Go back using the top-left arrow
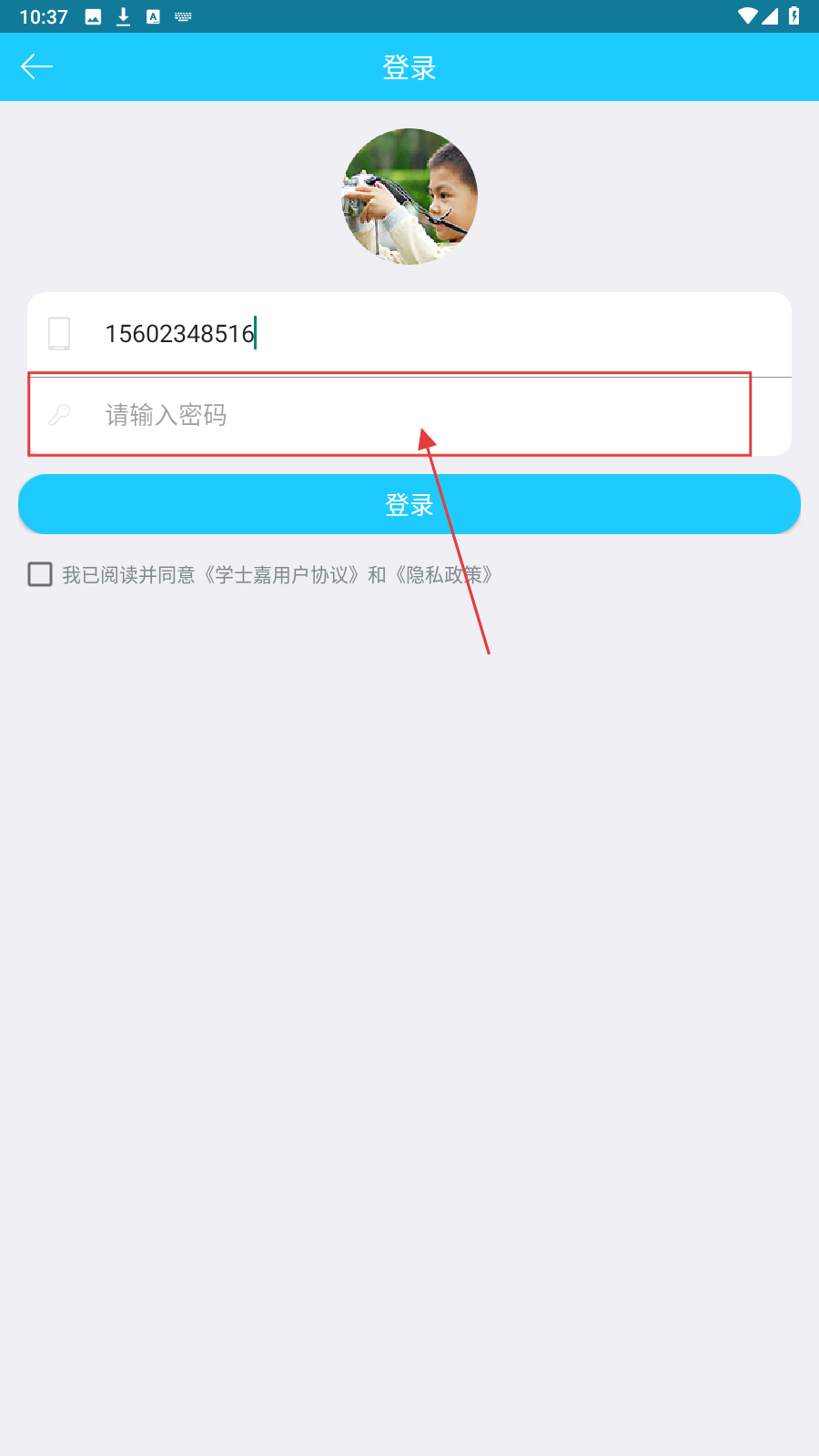Screen dimensions: 819x1456 tap(36, 66)
